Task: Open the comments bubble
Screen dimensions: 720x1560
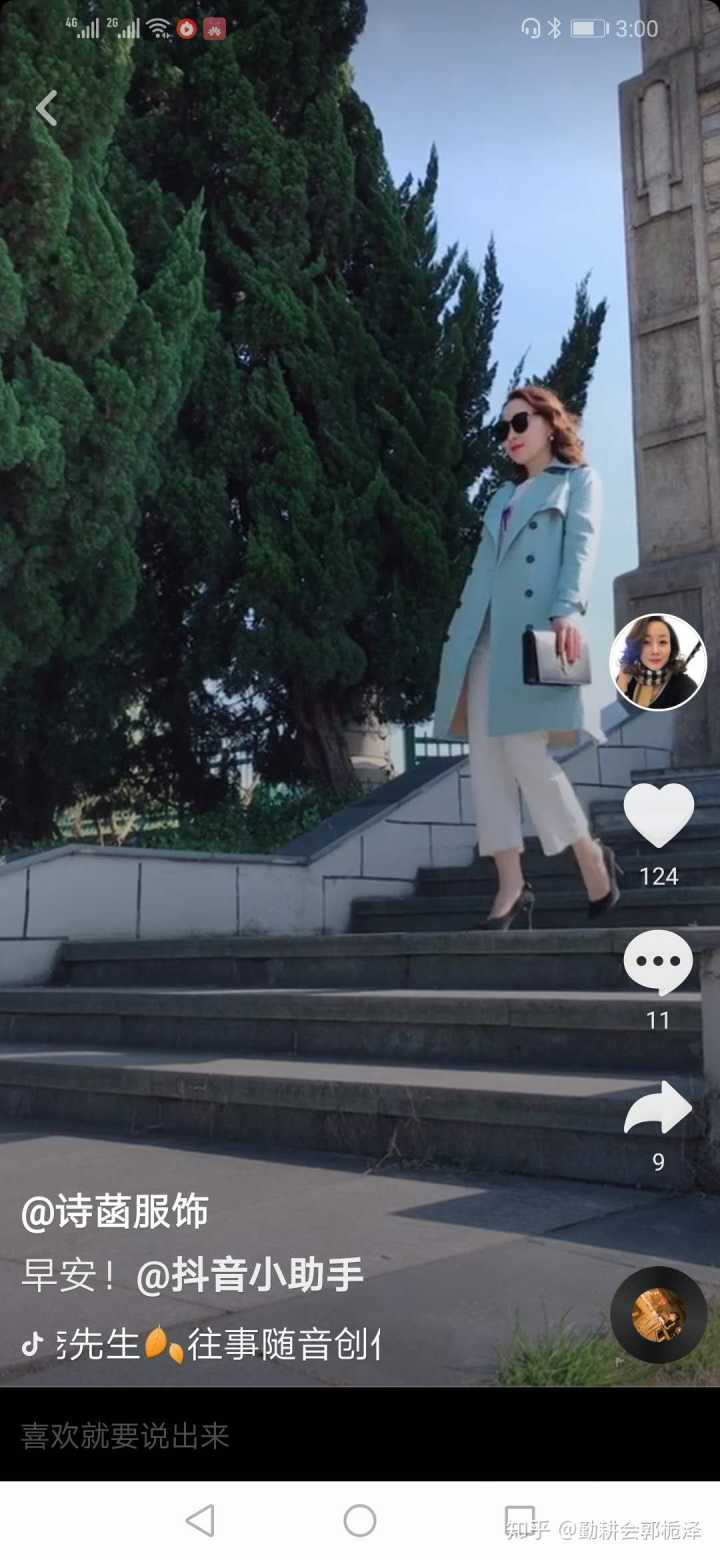Action: click(658, 962)
